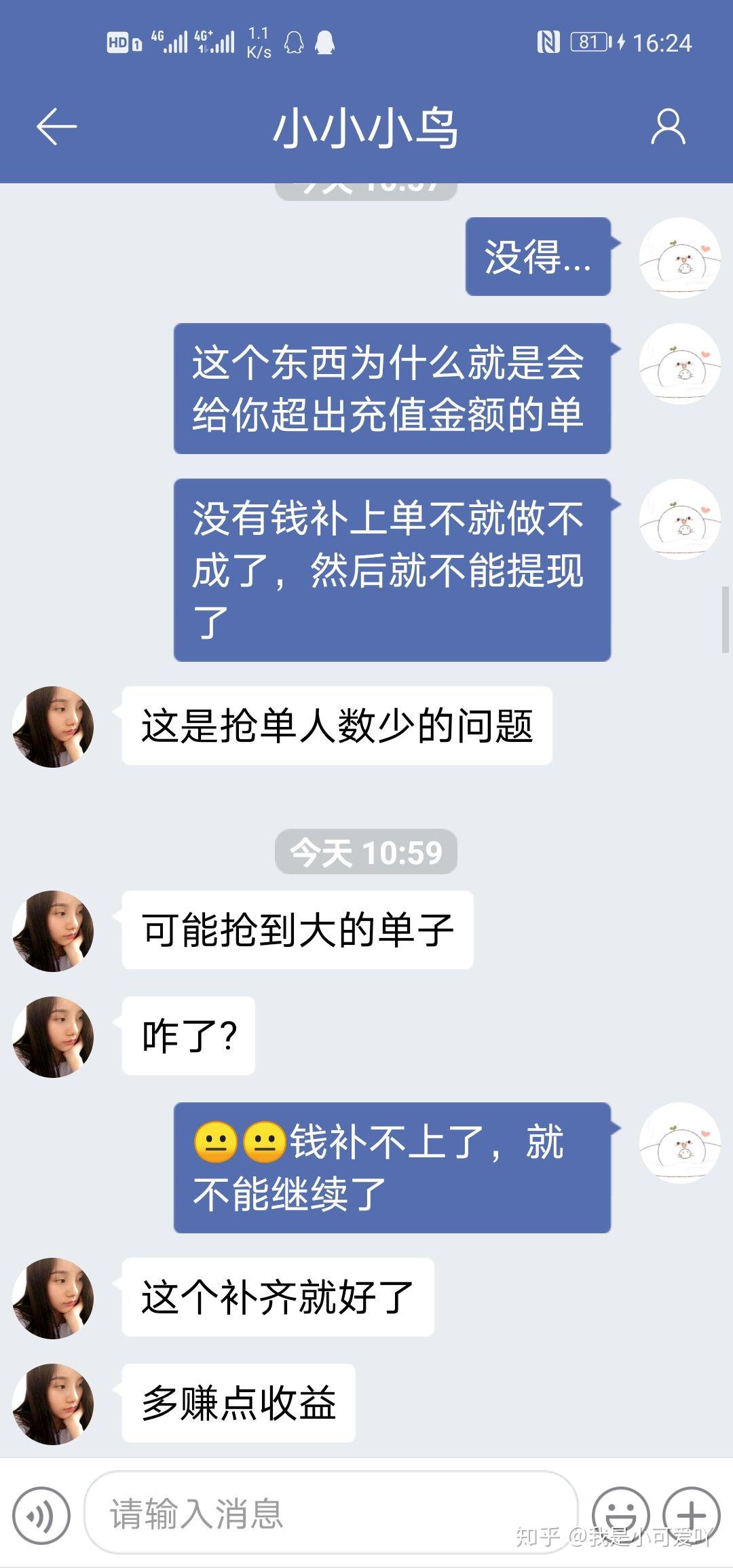This screenshot has width=733, height=1568.
Task: View sender avatar beside 这是抢单人数少的问题
Action: 53,727
